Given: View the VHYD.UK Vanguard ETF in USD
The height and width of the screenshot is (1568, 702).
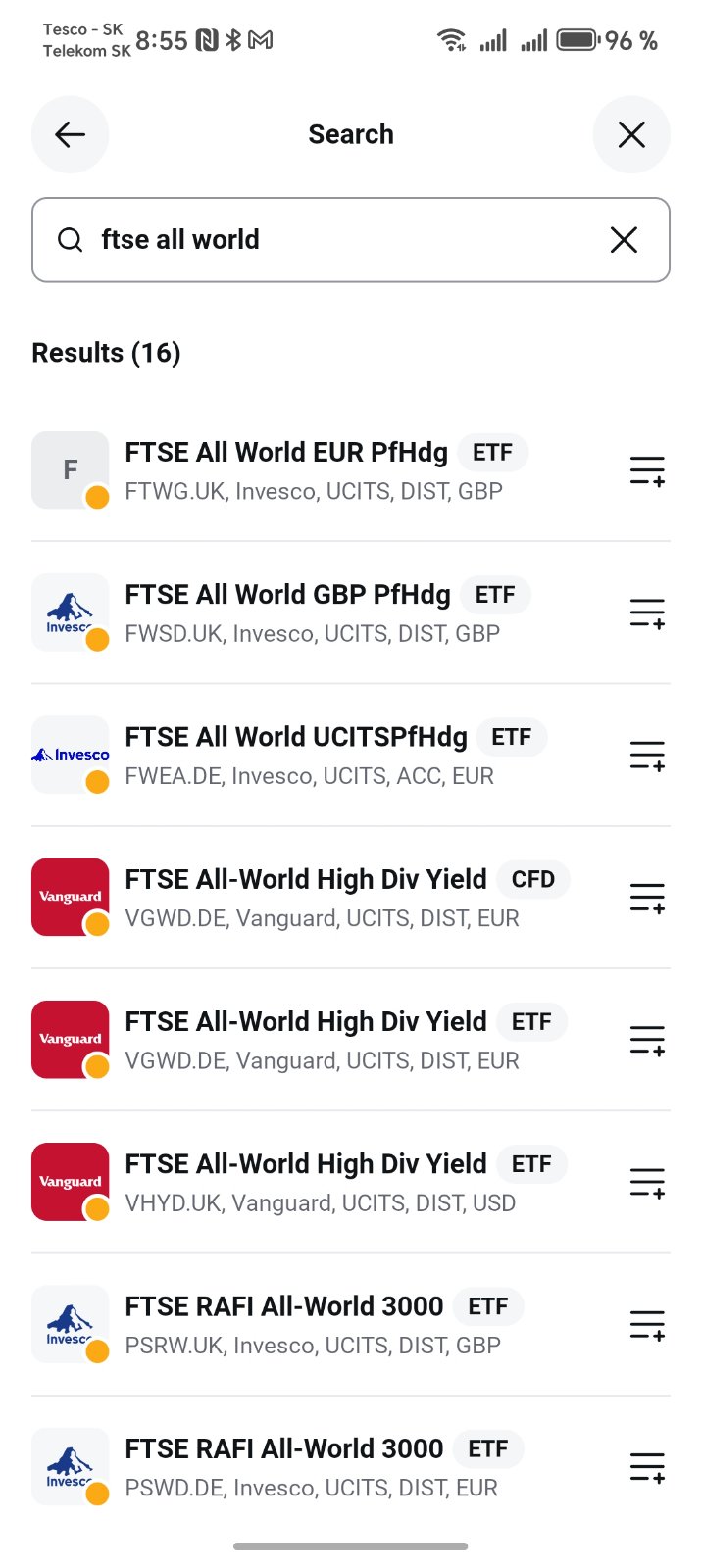Looking at the screenshot, I should point(314,1182).
